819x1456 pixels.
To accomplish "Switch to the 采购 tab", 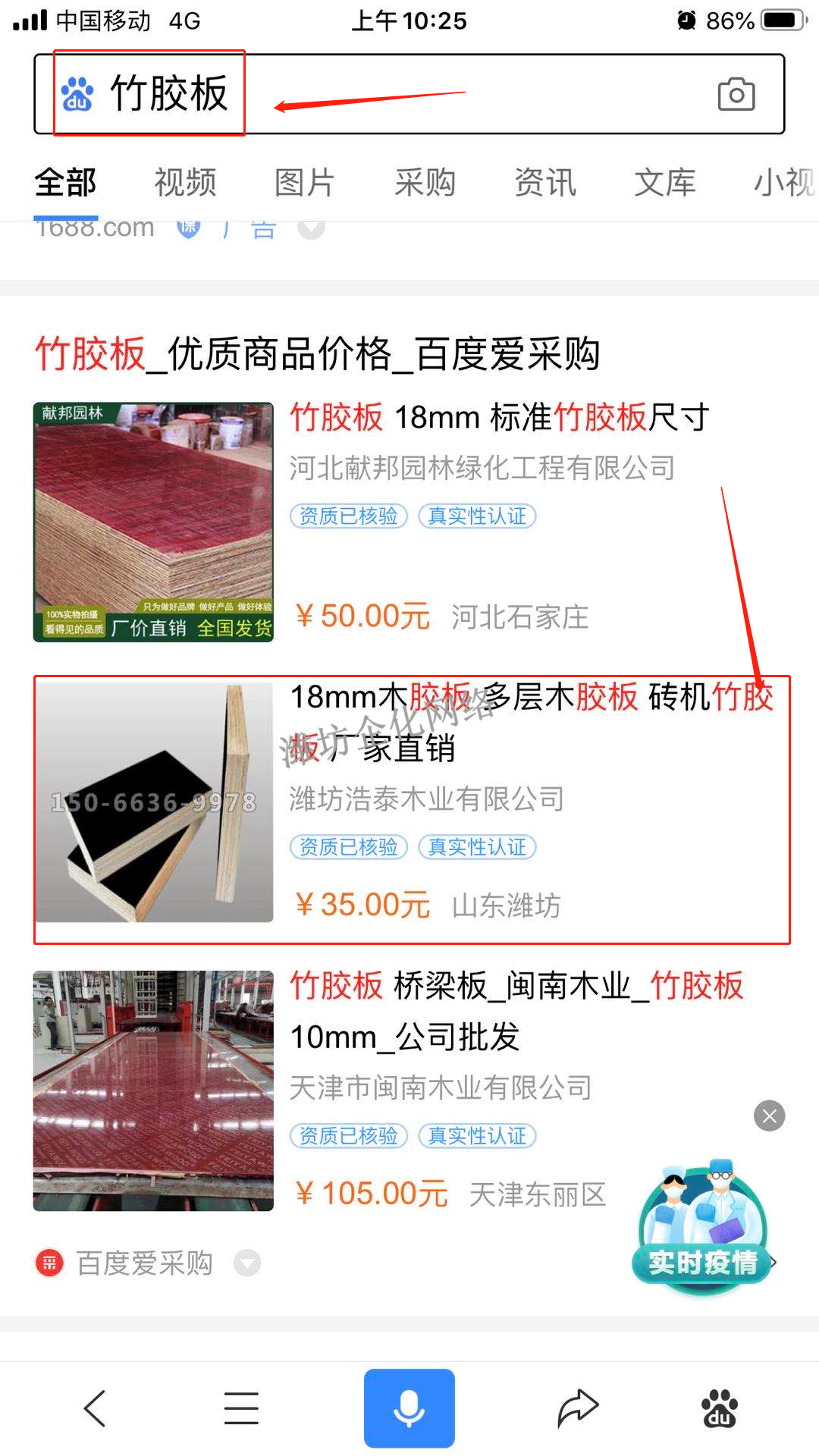I will pyautogui.click(x=425, y=183).
